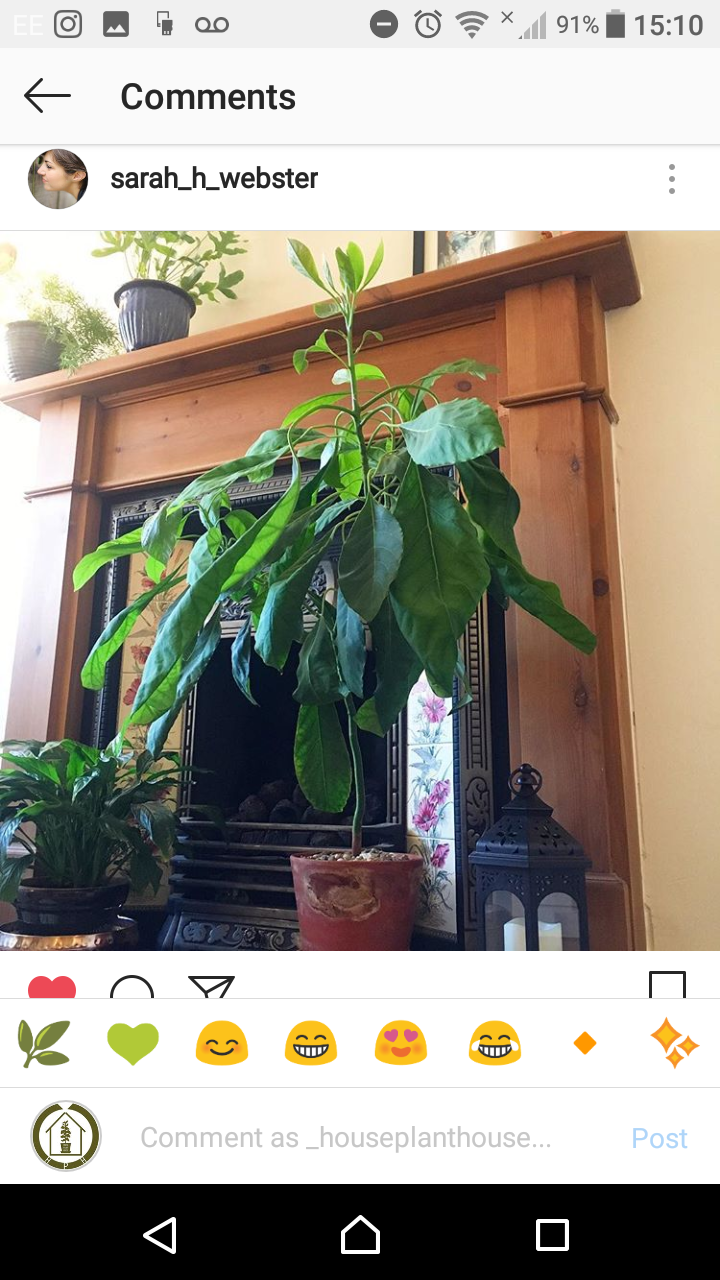
Task: Tap system home button
Action: pos(360,1235)
